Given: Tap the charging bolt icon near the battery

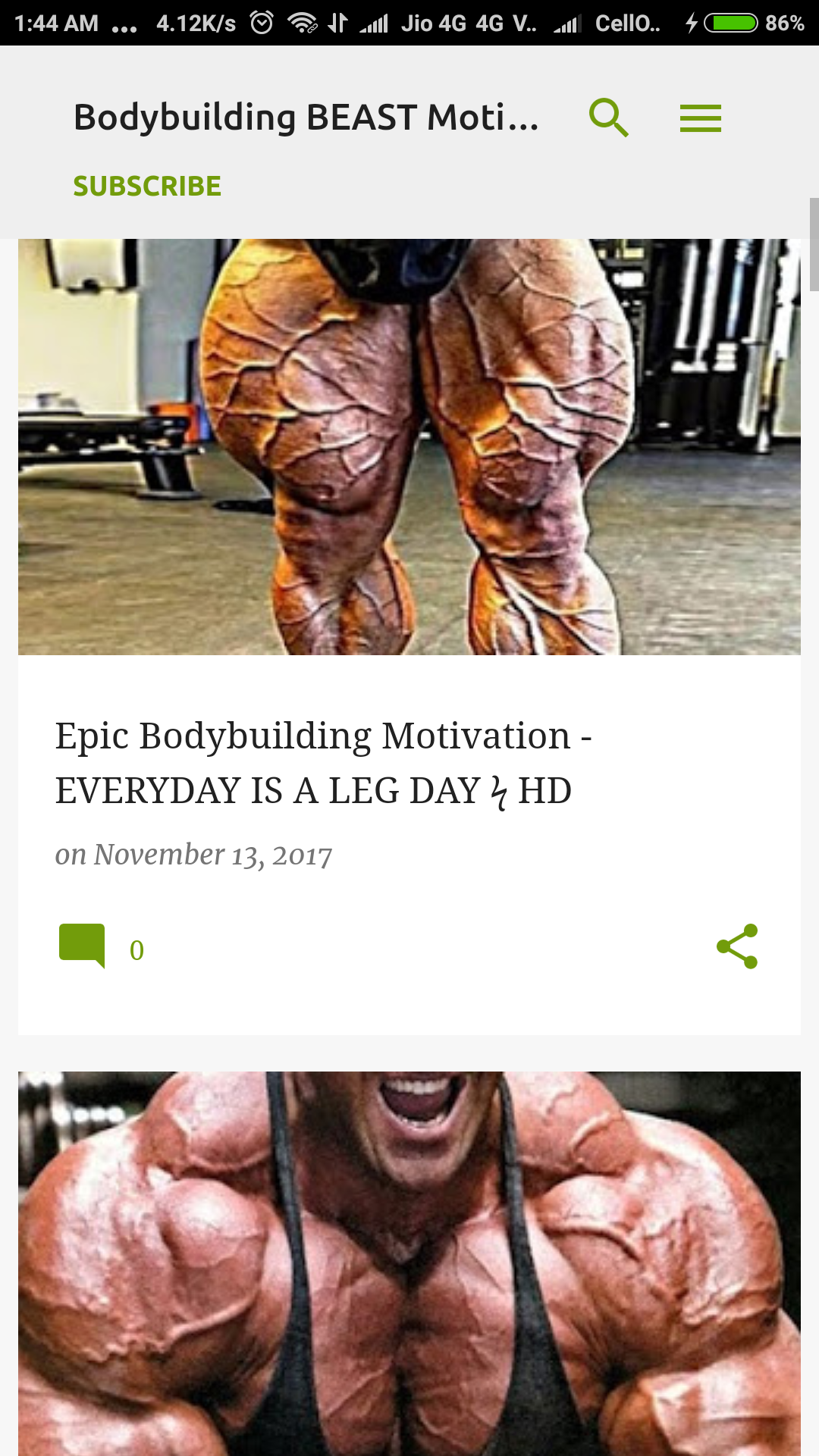Looking at the screenshot, I should point(691,22).
